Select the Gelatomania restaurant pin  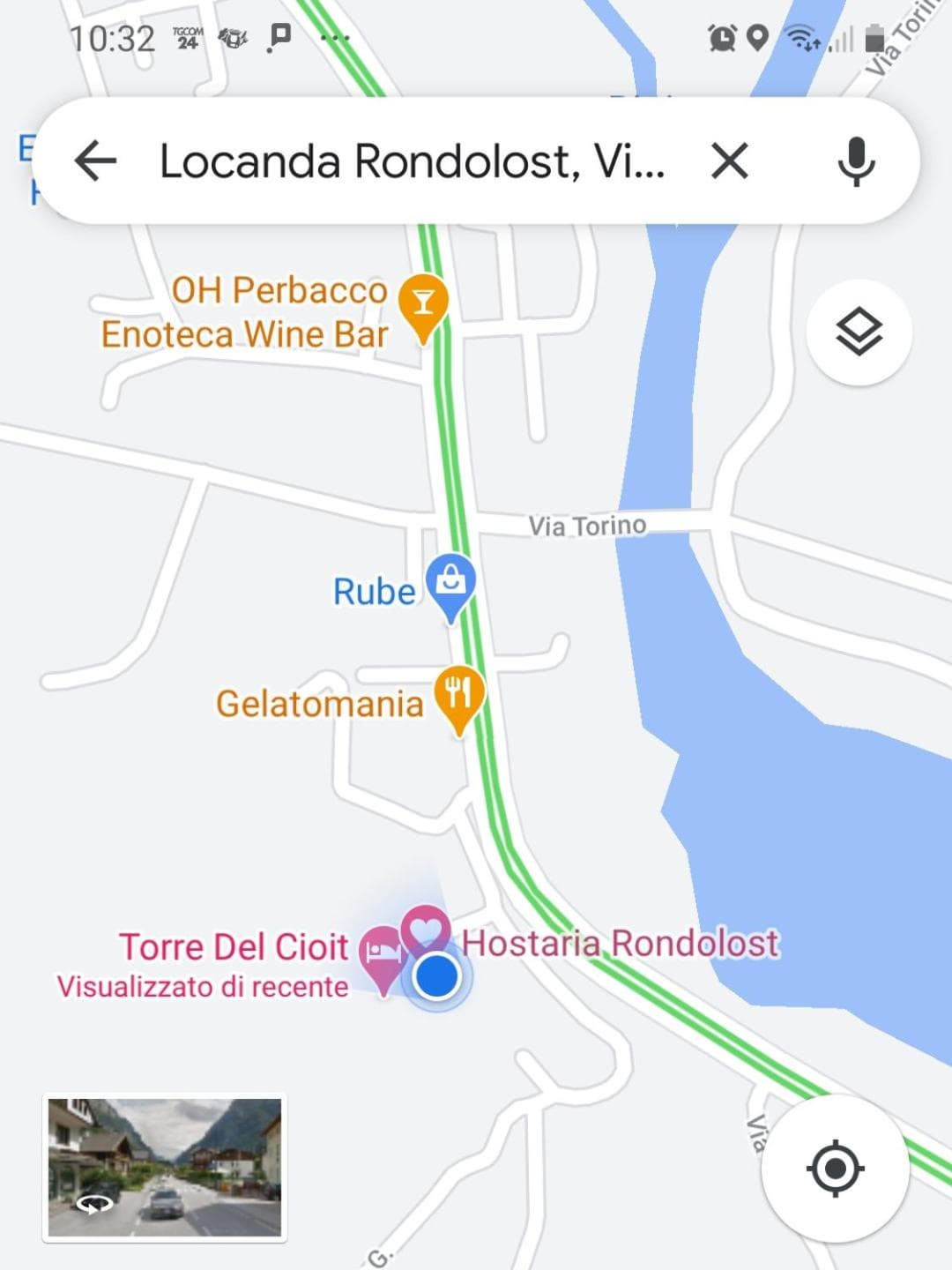(x=458, y=696)
